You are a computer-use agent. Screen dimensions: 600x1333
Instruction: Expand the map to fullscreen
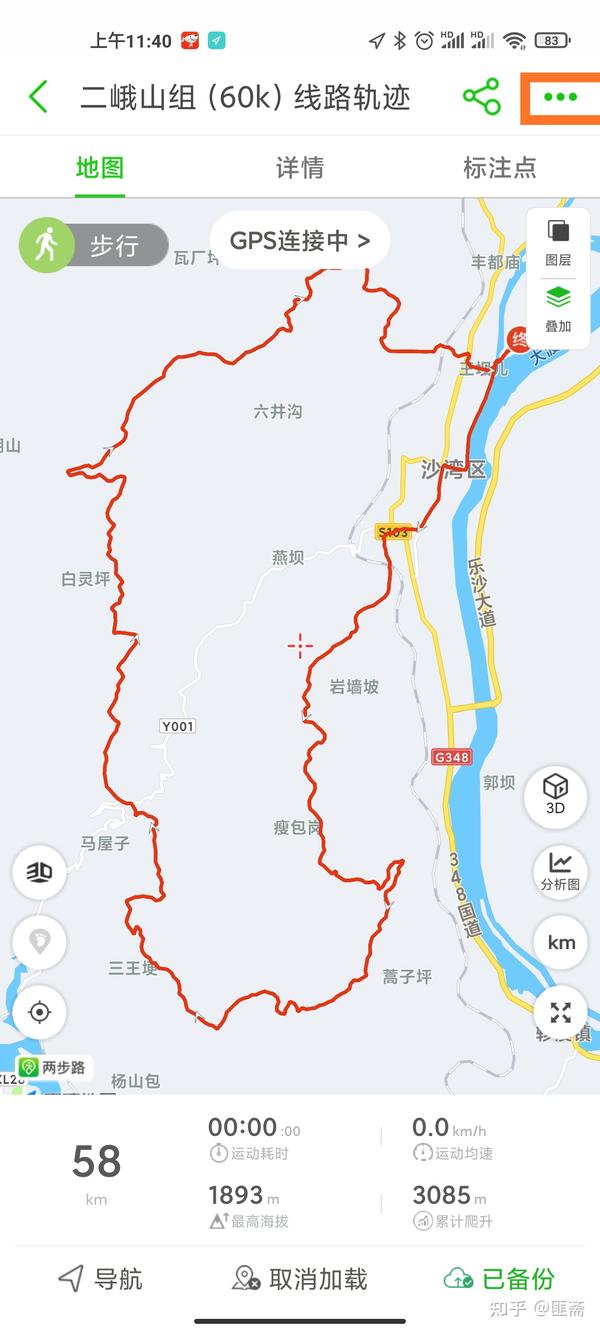click(x=561, y=1013)
